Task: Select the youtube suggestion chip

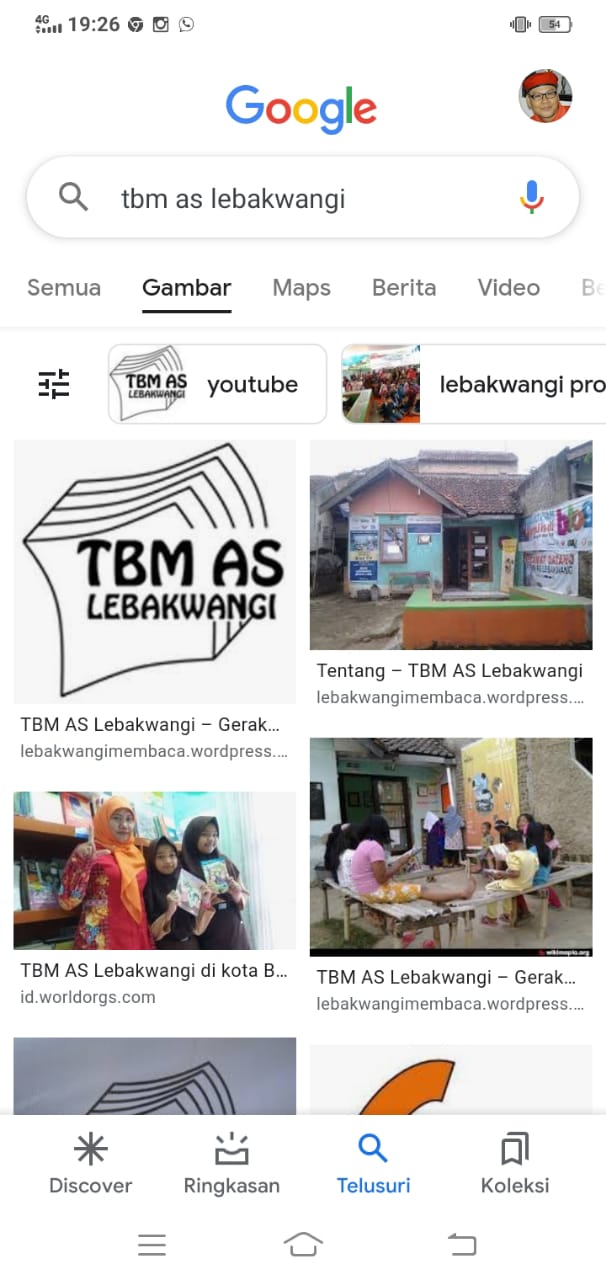Action: pos(217,384)
